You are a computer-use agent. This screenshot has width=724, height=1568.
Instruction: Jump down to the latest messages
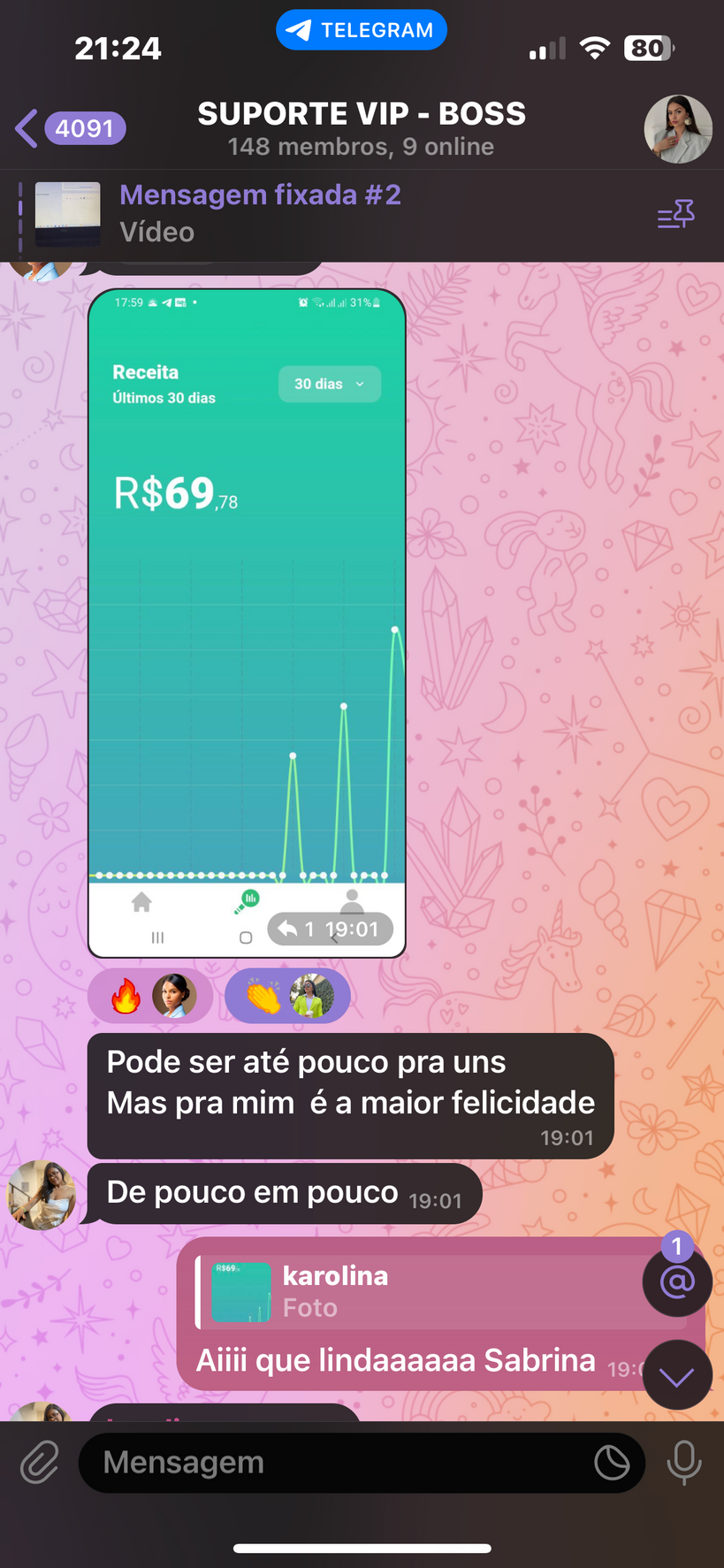[x=677, y=1375]
